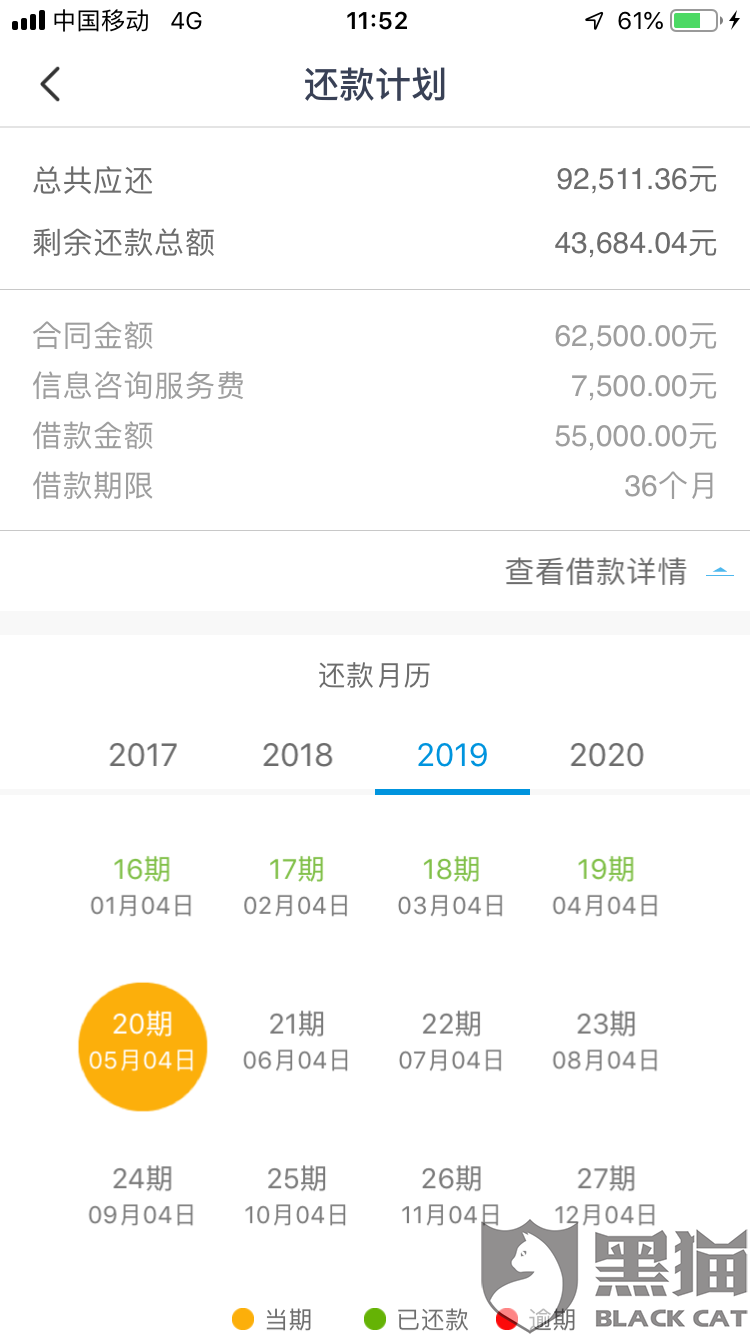
Task: Open the 24期 due on 09月04日
Action: [142, 1196]
